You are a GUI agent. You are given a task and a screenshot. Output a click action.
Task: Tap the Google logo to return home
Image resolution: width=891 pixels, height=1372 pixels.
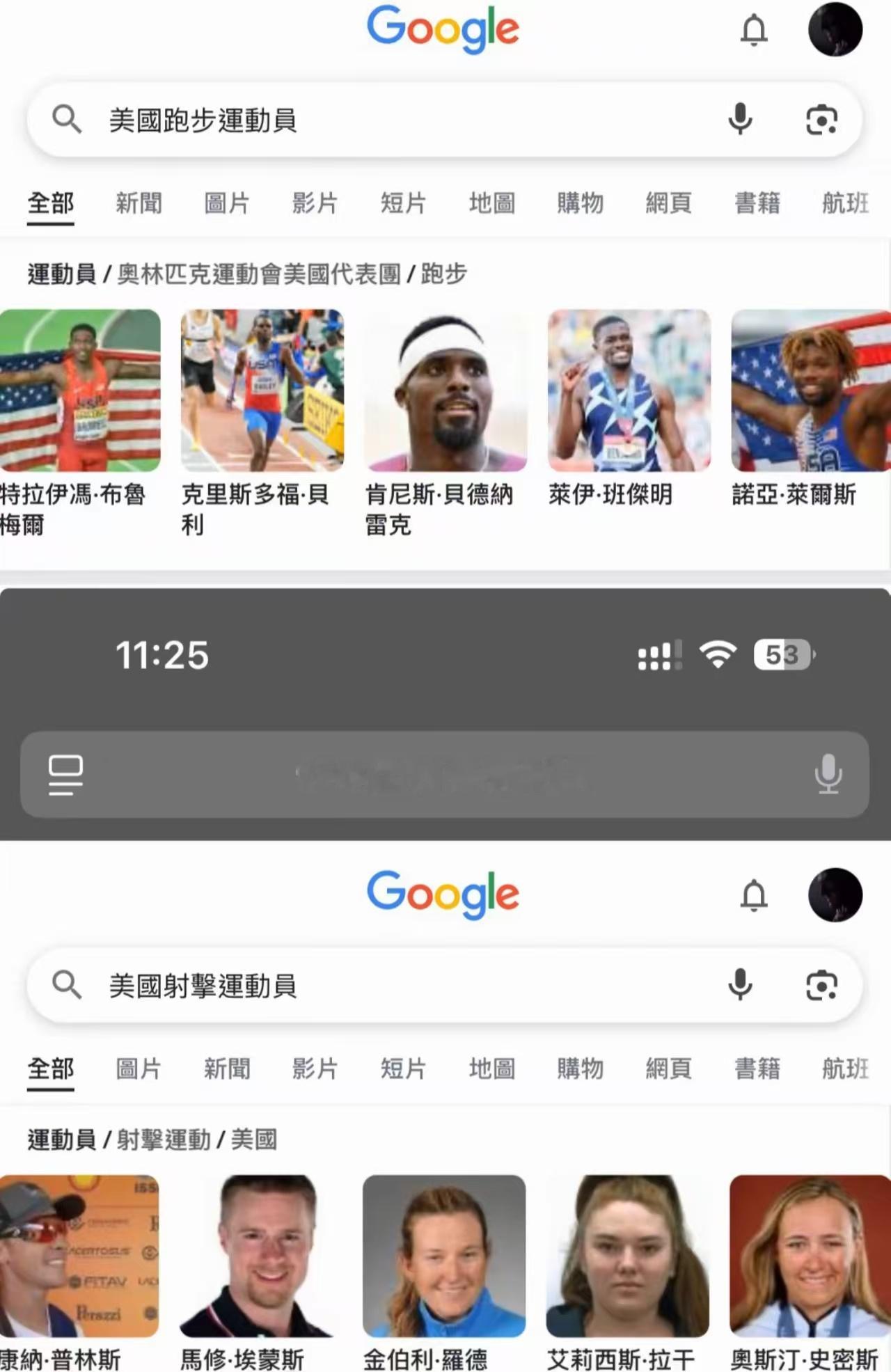443,29
